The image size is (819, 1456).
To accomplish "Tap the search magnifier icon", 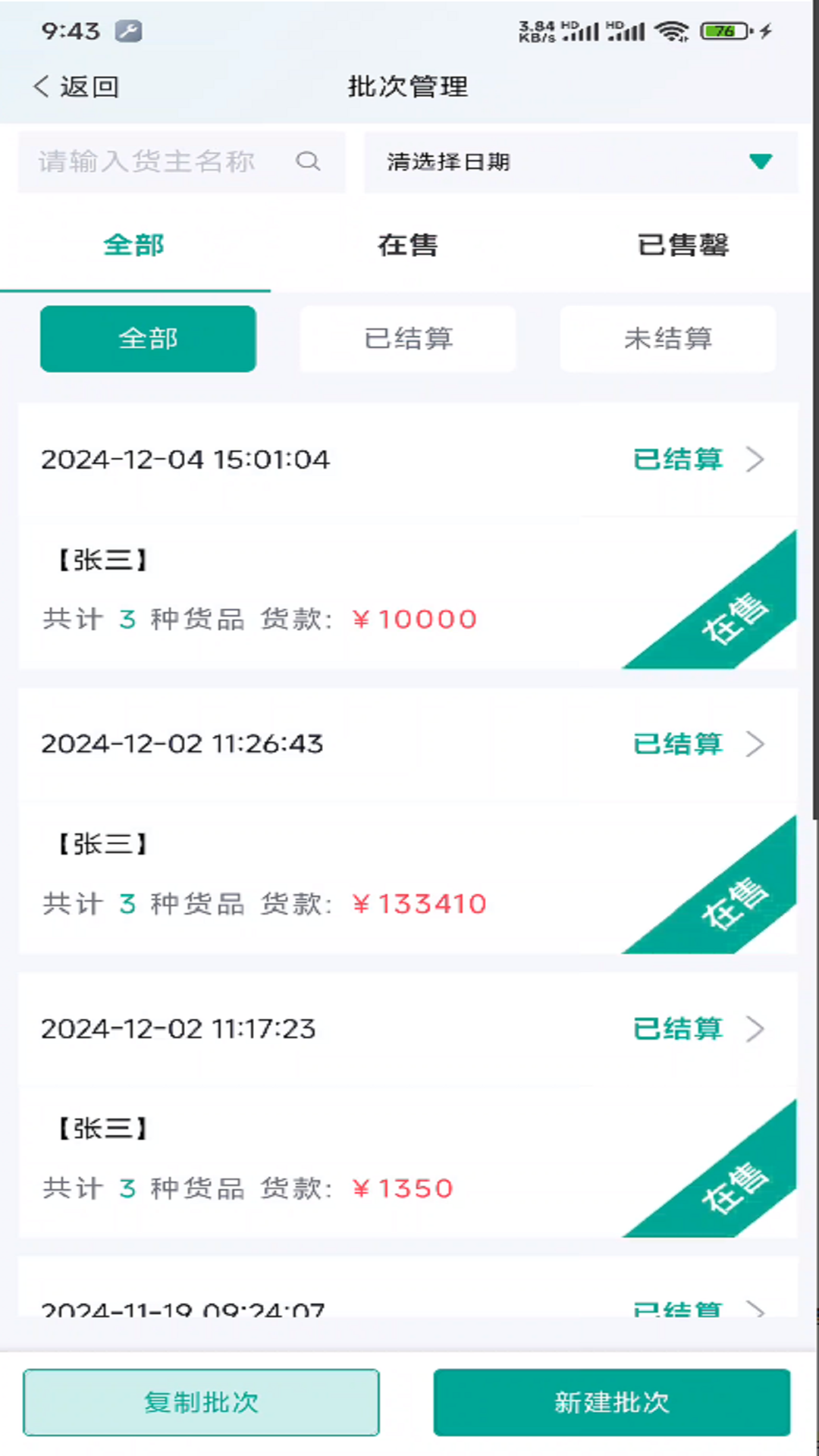I will coord(308,162).
